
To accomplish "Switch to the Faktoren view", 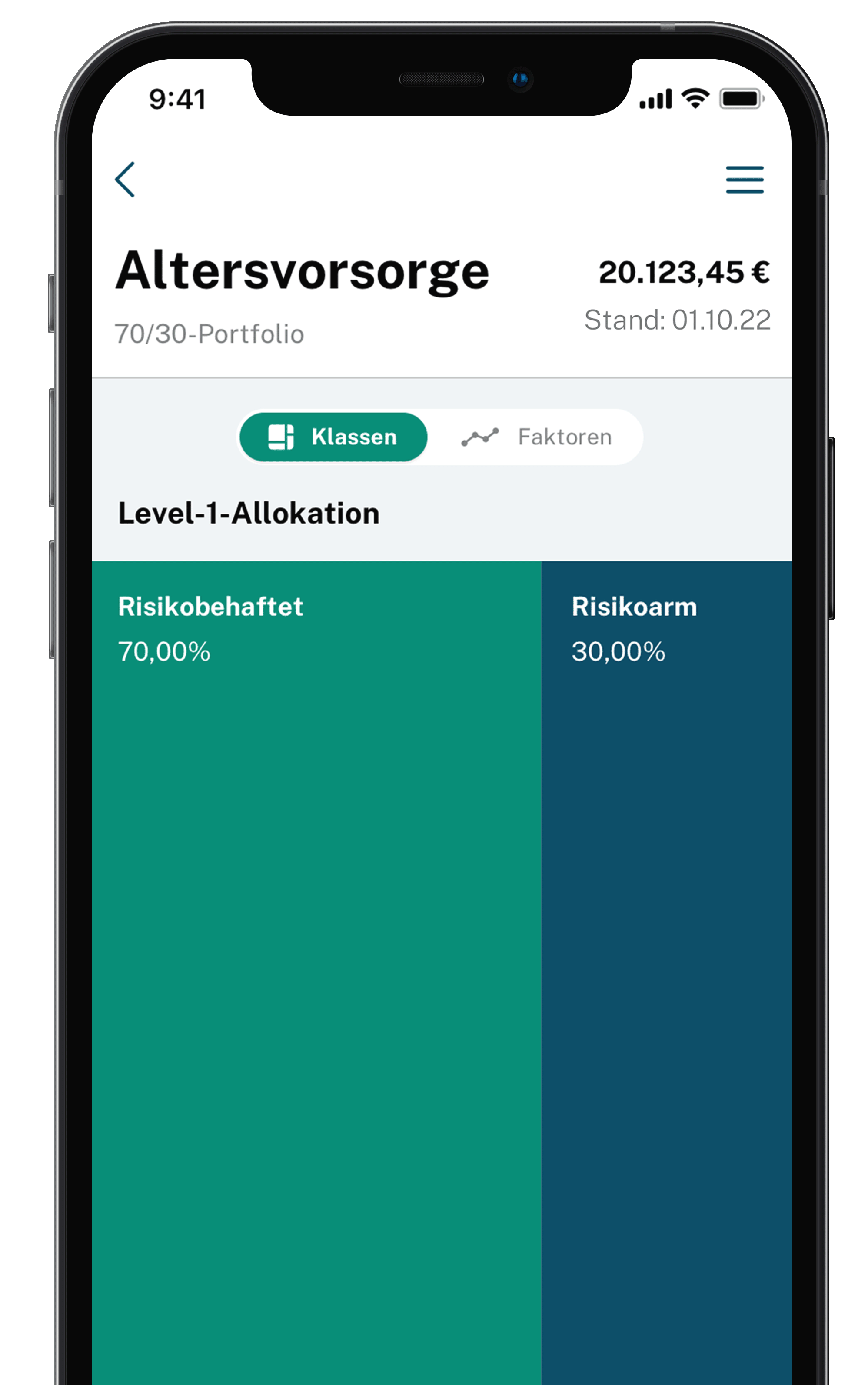I will 536,437.
